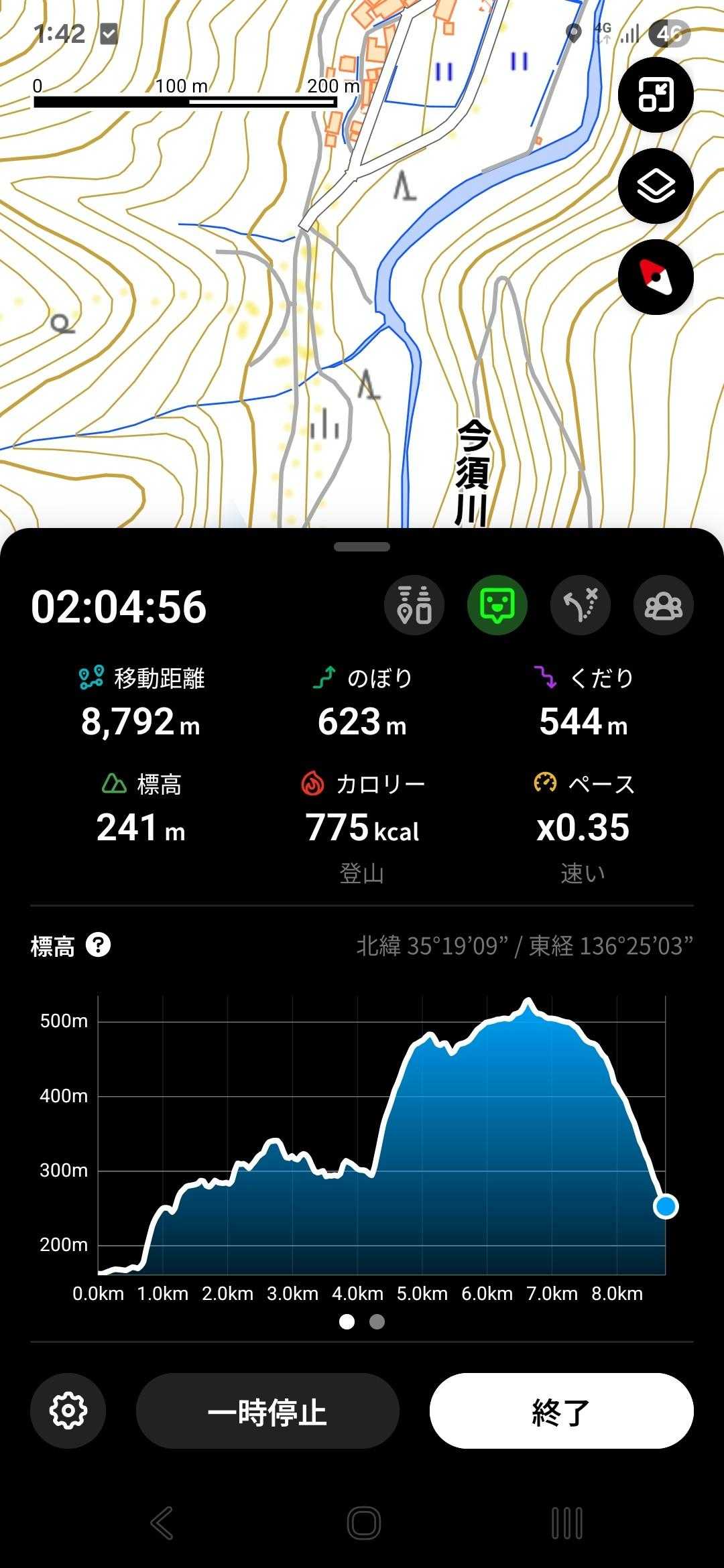Open the settings gear
This screenshot has height=1568, width=724.
point(68,1411)
